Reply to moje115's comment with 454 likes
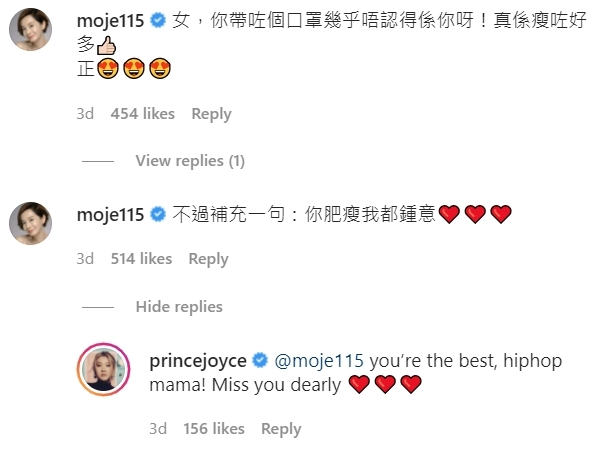 [x=211, y=114]
